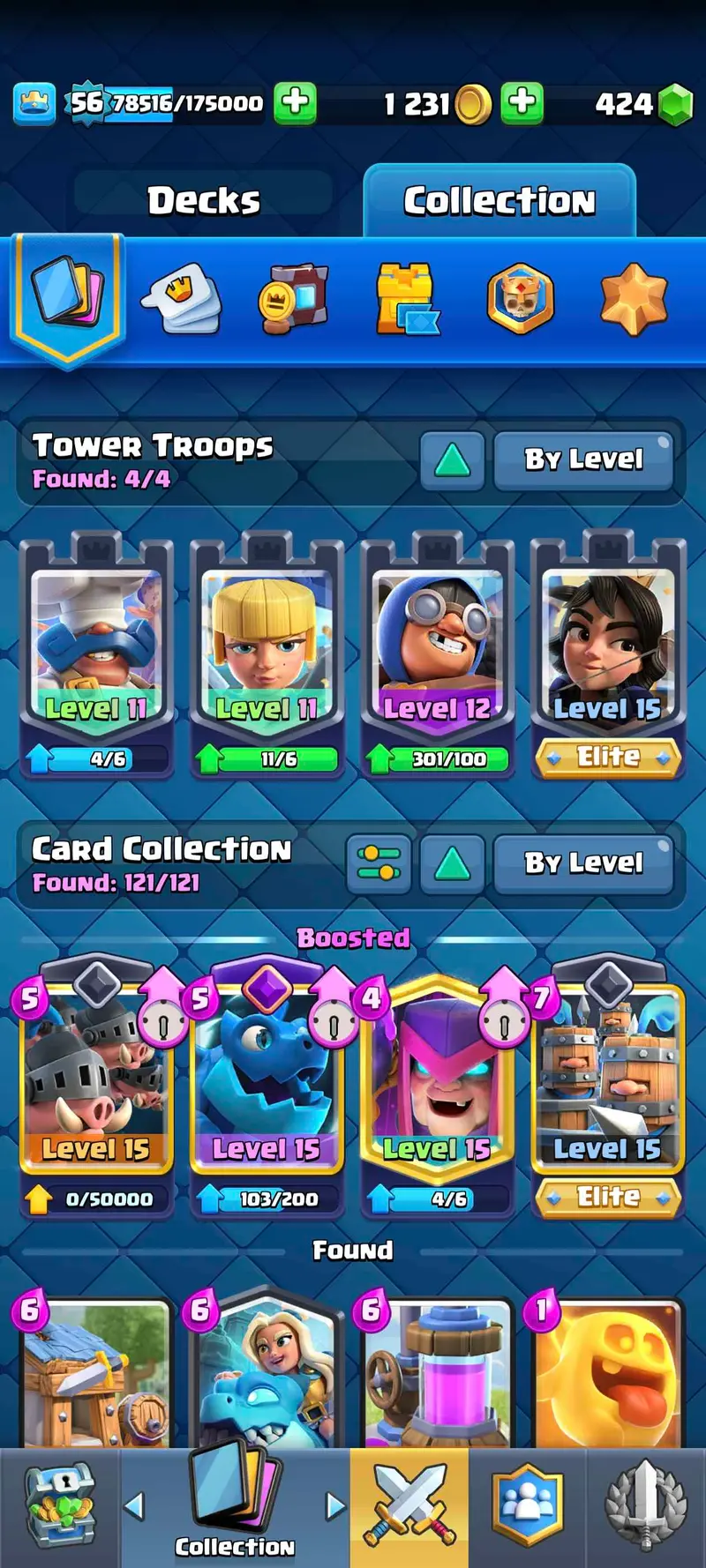This screenshot has height=1568, width=706.
Task: Open the Banners collection icon
Action: click(x=293, y=298)
